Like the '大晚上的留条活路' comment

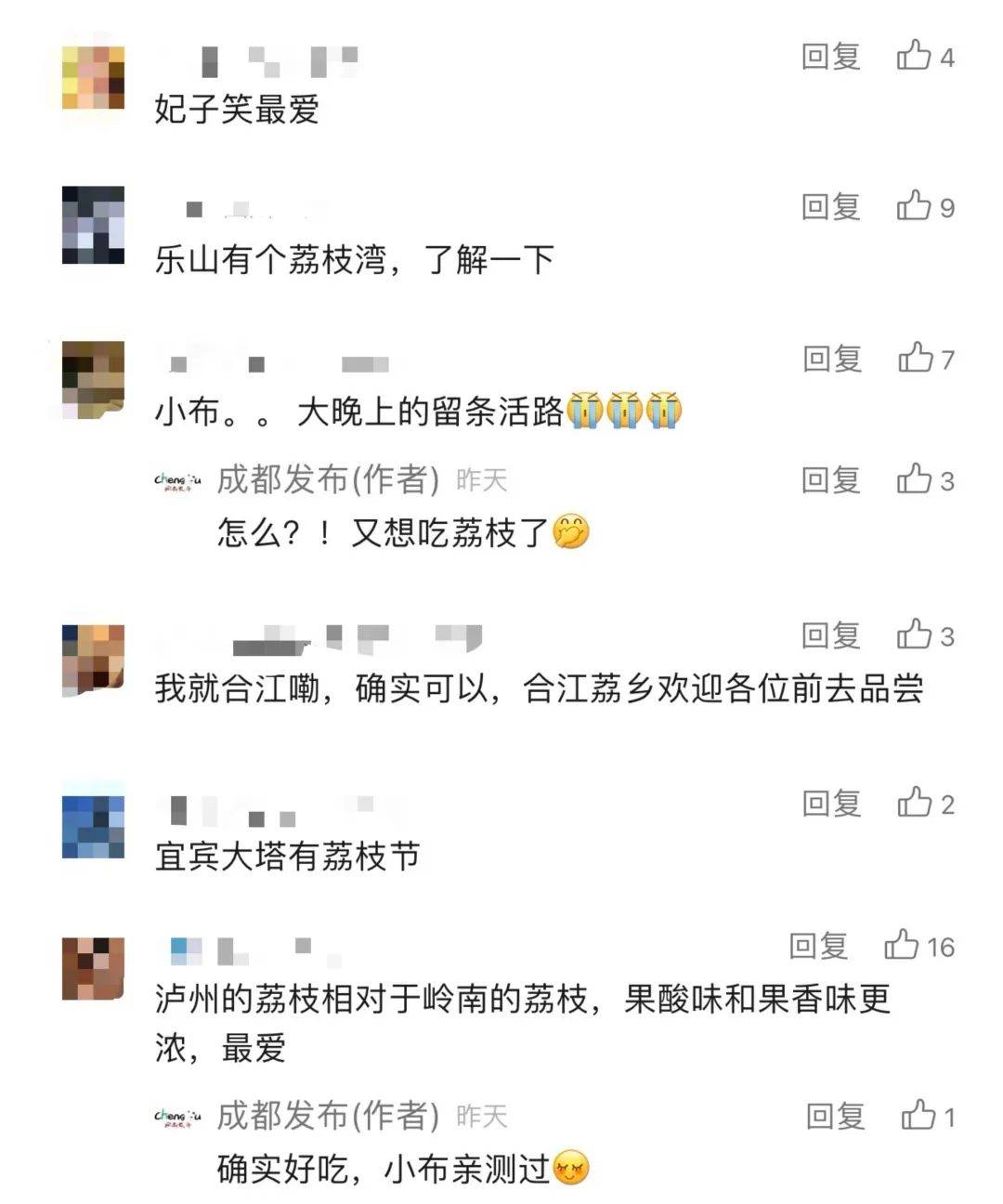[x=915, y=359]
